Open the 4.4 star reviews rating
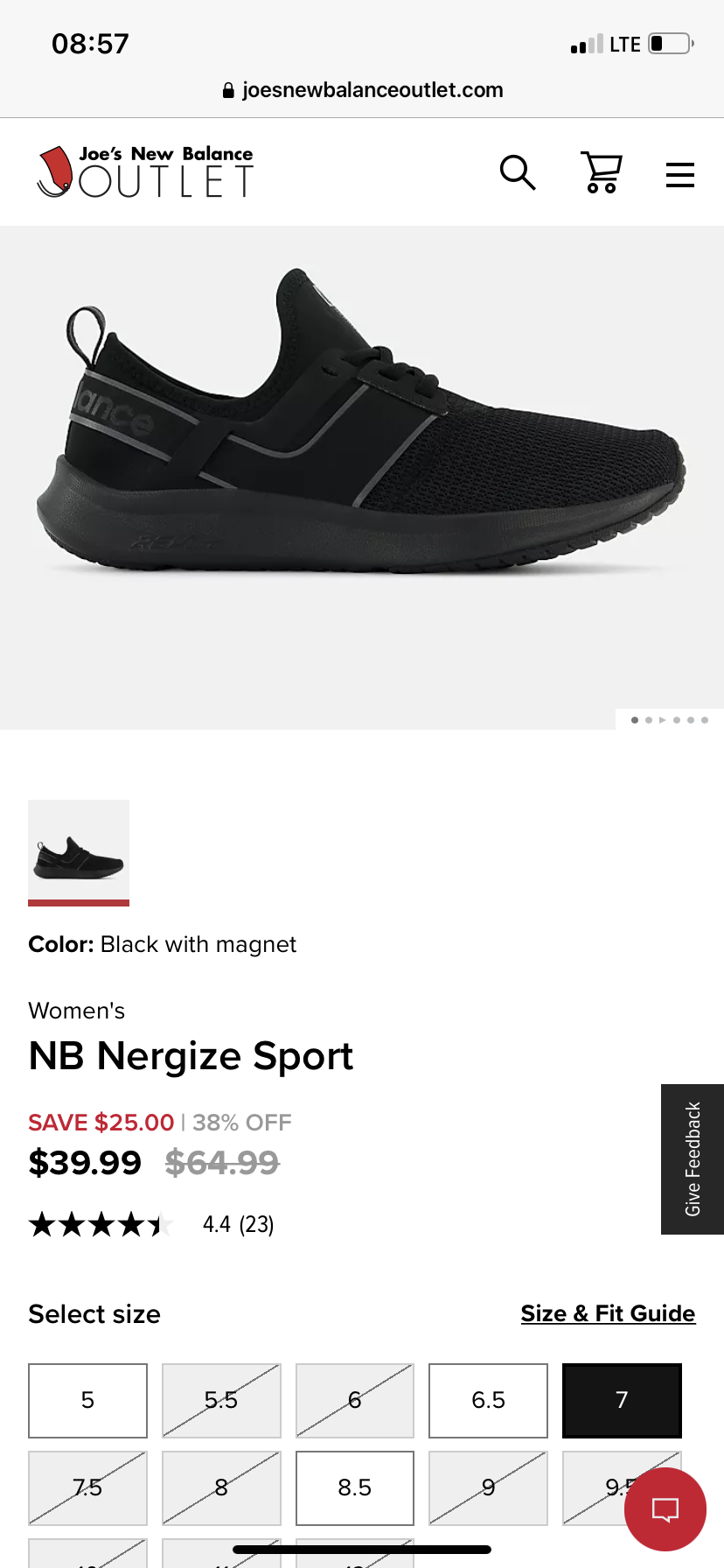The image size is (724, 1568). coord(150,1224)
